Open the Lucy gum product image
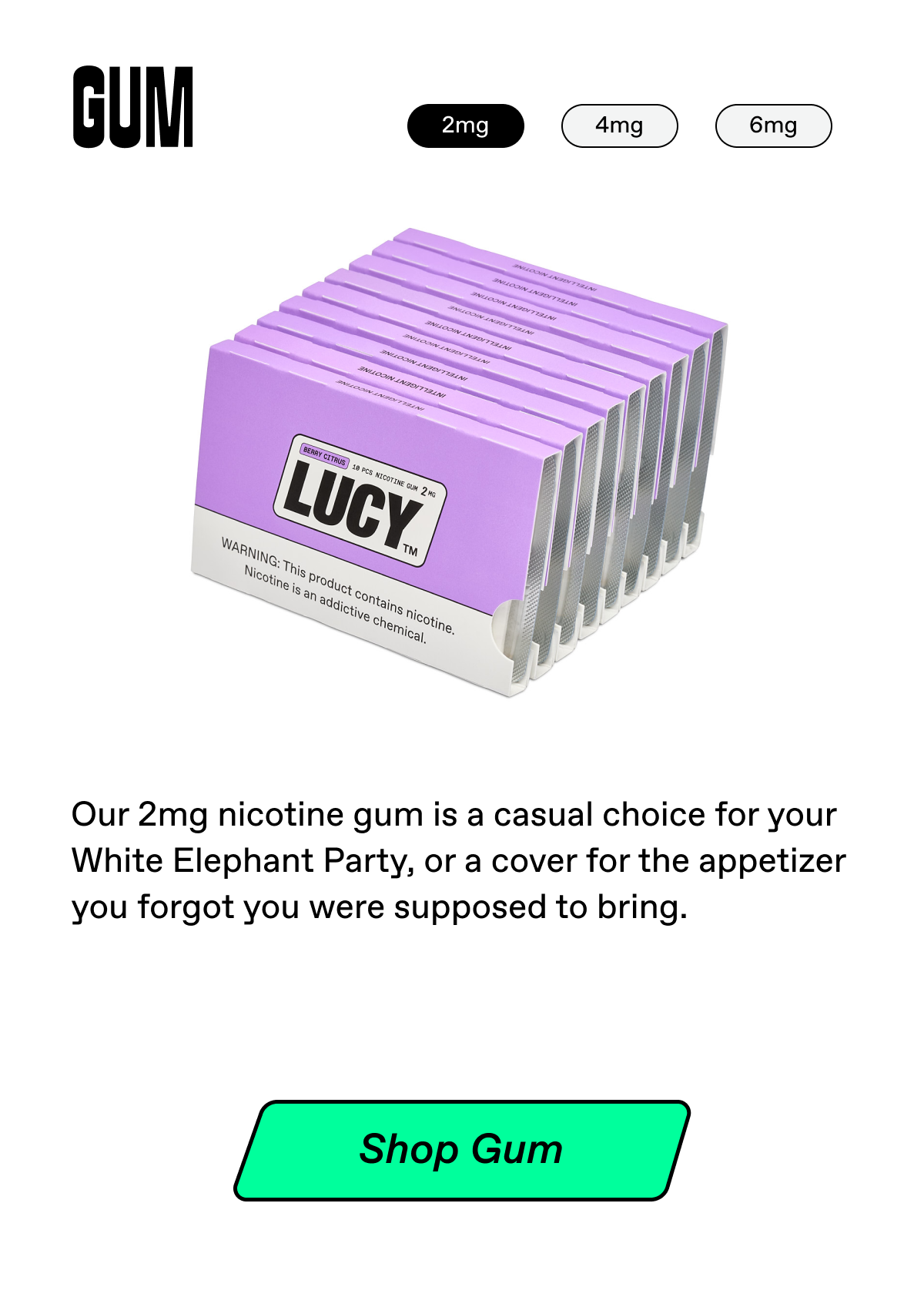The width and height of the screenshot is (924, 1297). 460,462
